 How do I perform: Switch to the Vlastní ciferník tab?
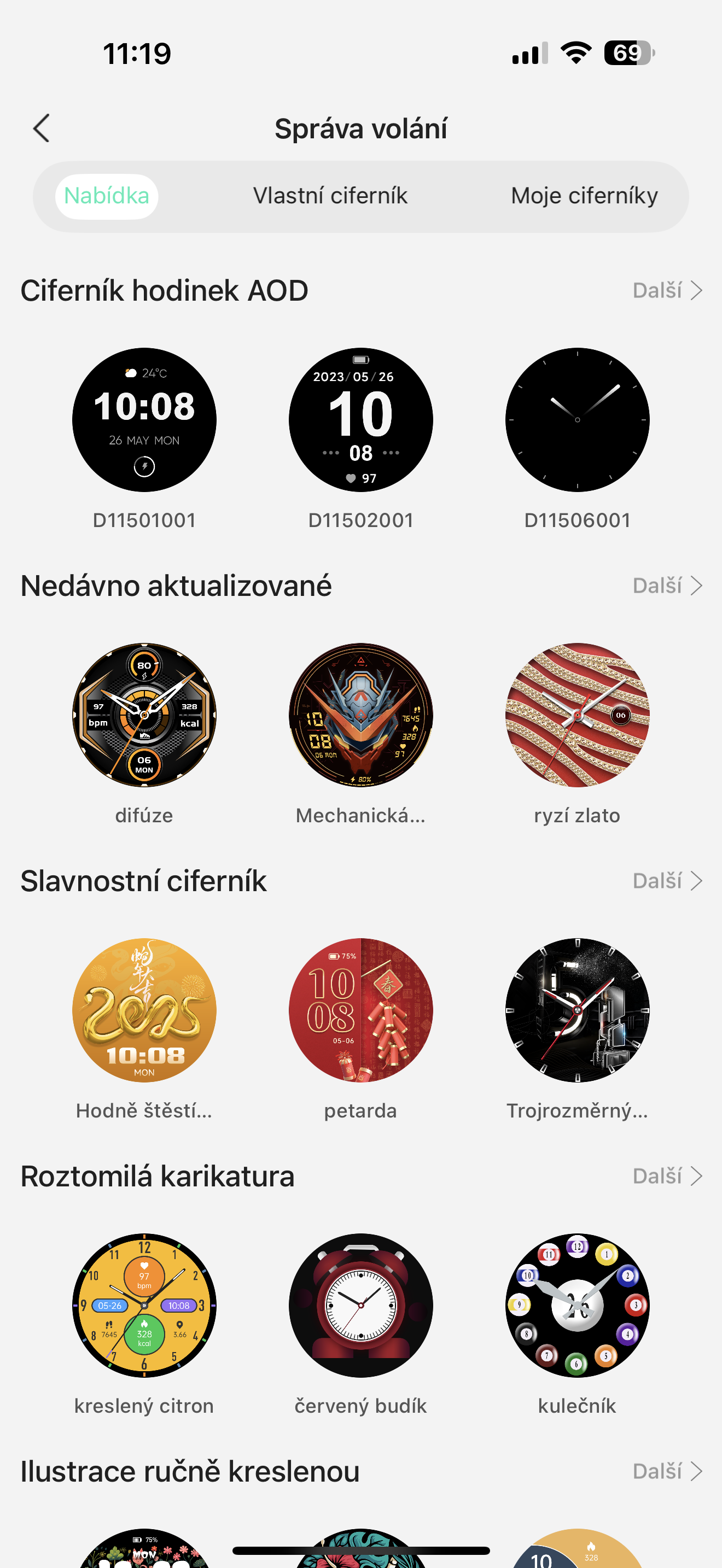[x=330, y=196]
